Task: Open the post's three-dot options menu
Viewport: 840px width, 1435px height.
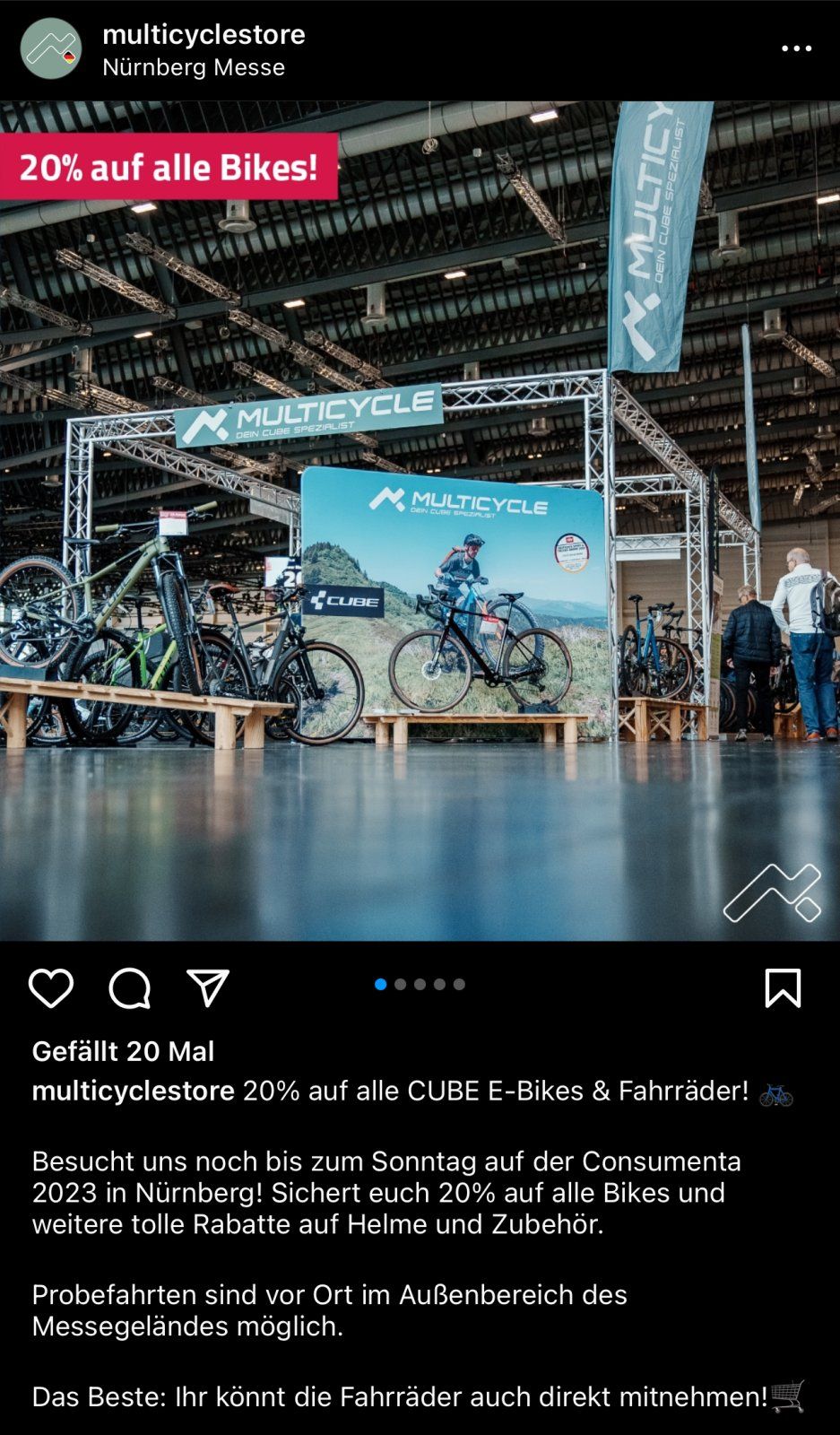Action: point(795,49)
